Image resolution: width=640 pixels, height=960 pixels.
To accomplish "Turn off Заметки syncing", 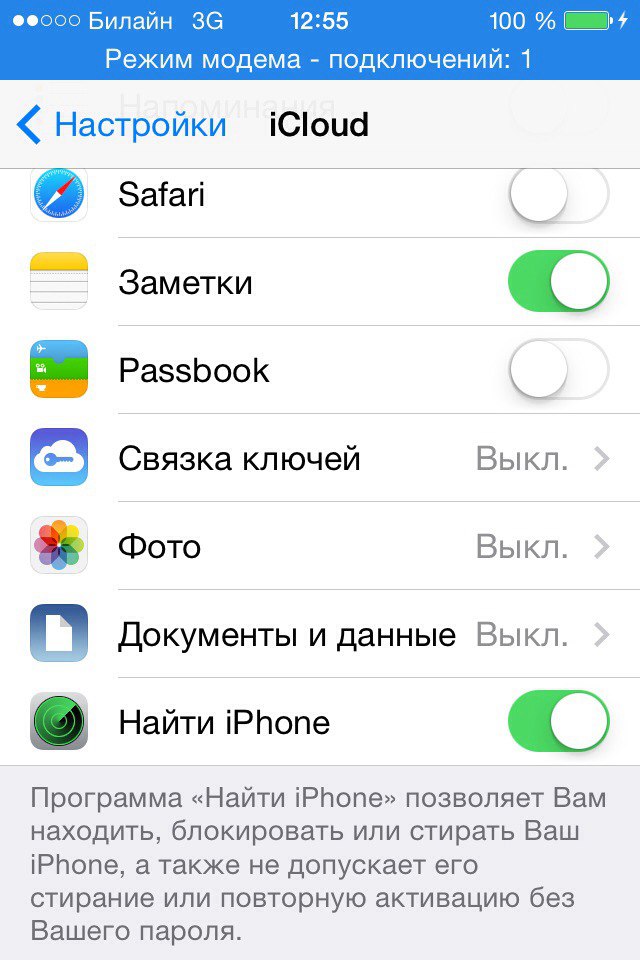I will [x=558, y=282].
